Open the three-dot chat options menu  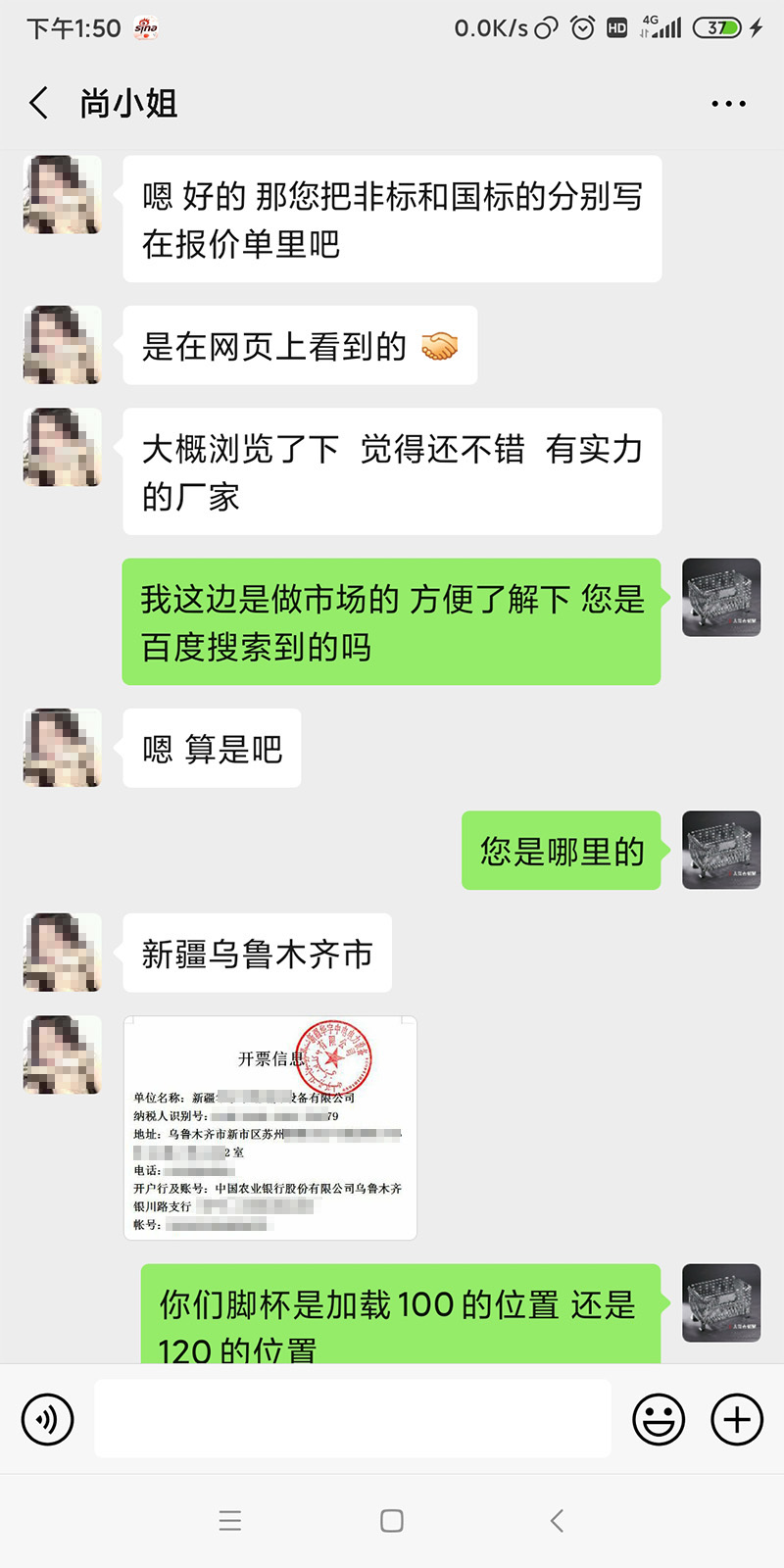[x=727, y=102]
